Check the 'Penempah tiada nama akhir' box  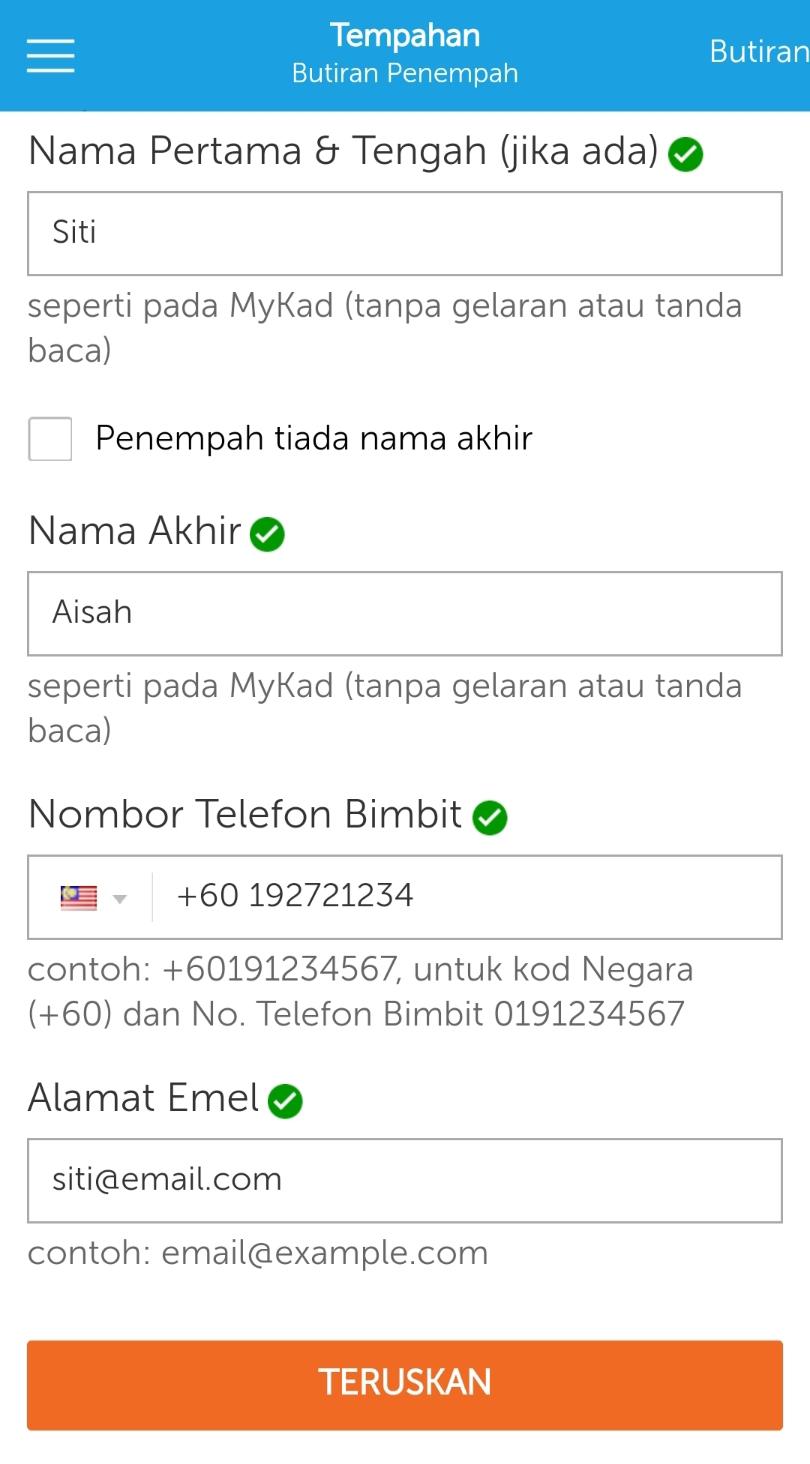coord(50,439)
